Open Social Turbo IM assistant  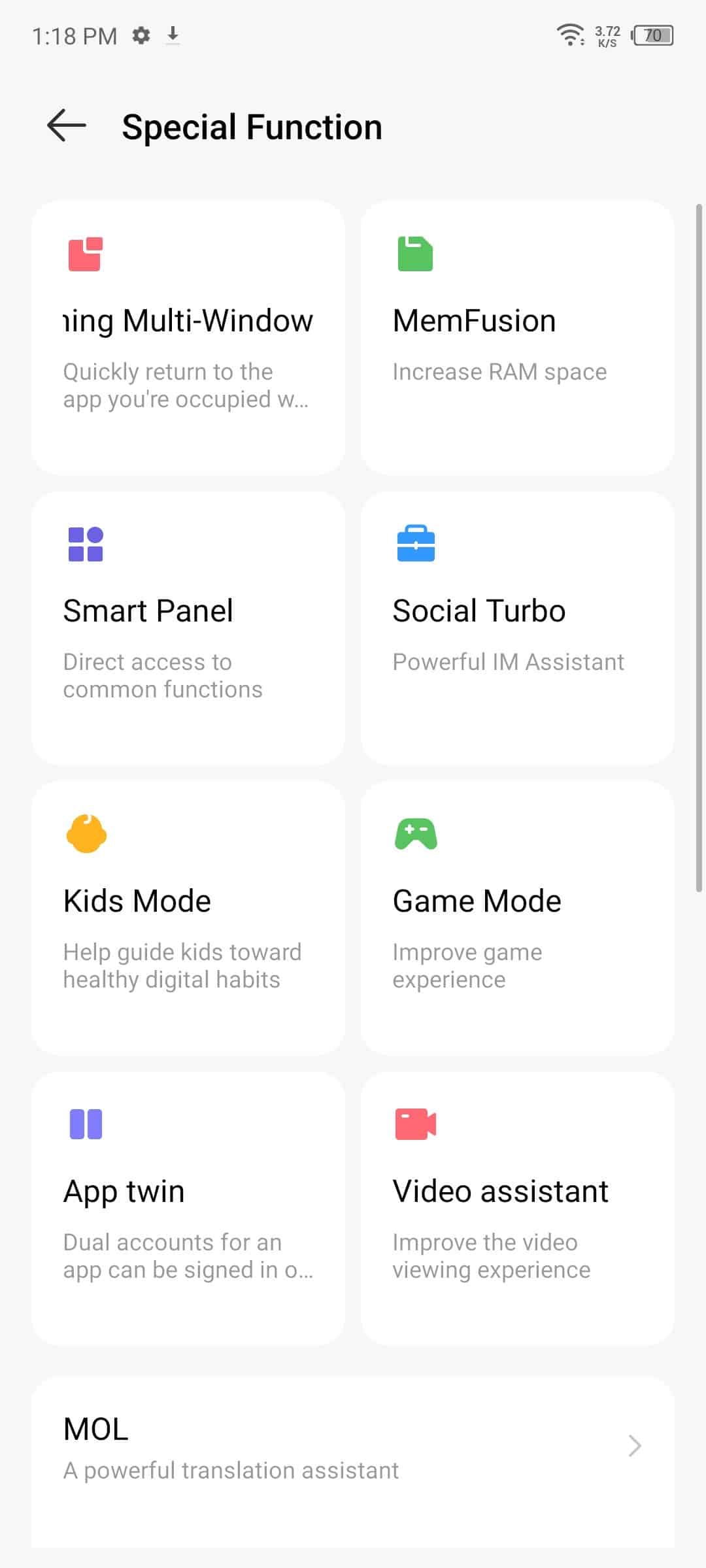coord(517,628)
